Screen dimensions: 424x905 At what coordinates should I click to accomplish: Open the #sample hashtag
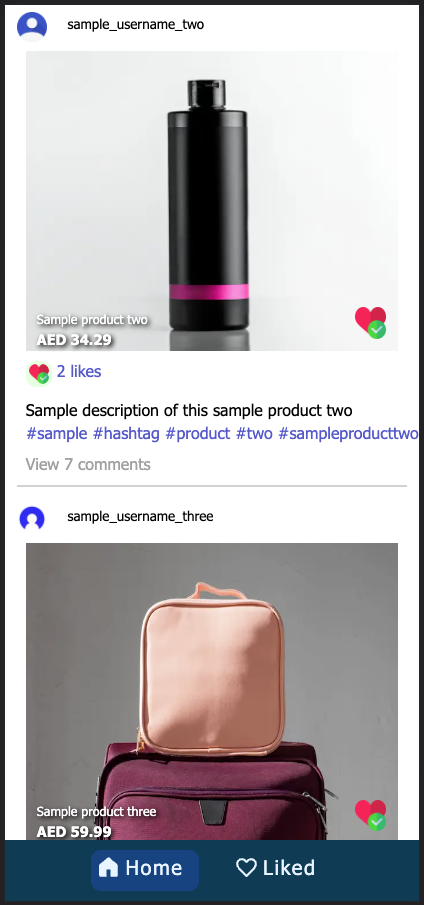tap(57, 433)
